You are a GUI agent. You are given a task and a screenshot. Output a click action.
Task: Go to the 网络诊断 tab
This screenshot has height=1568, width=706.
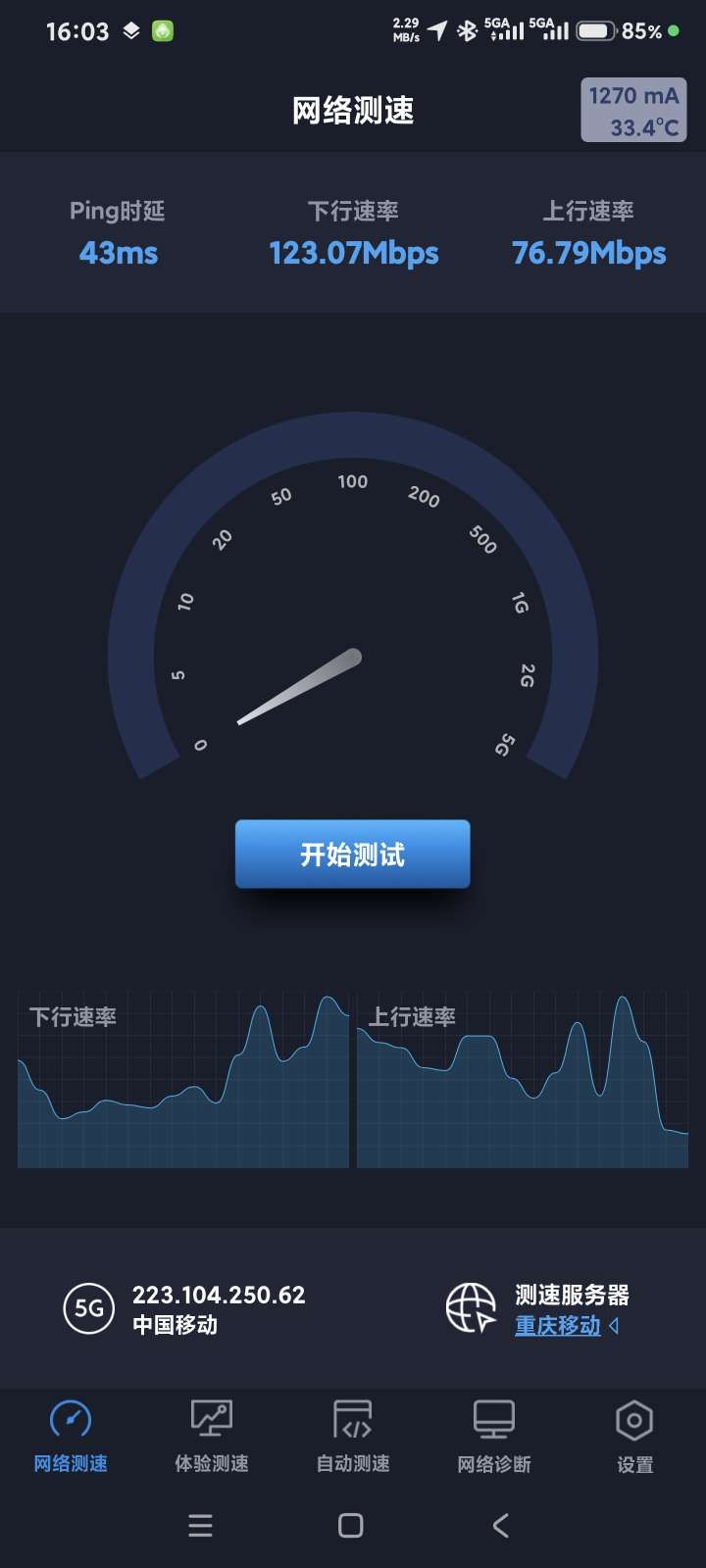tap(494, 1437)
